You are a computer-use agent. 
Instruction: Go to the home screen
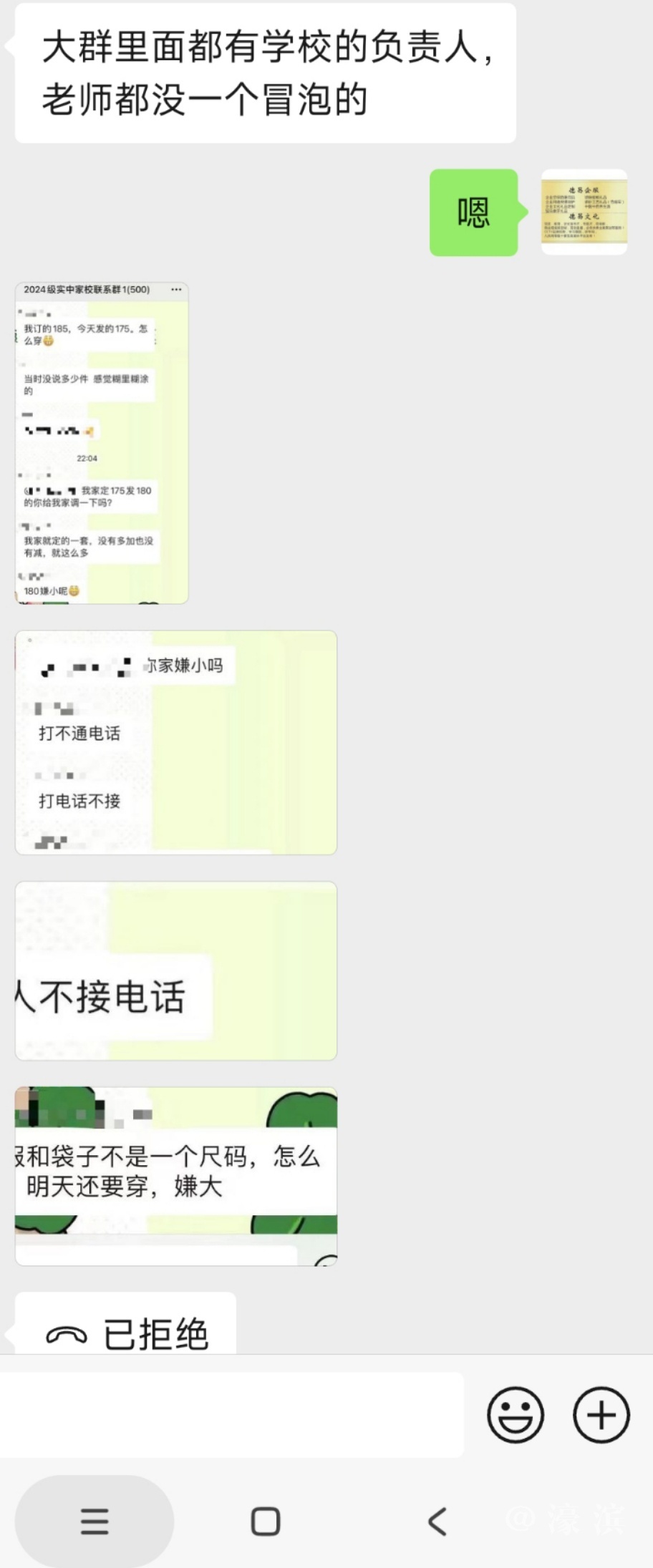265,1521
